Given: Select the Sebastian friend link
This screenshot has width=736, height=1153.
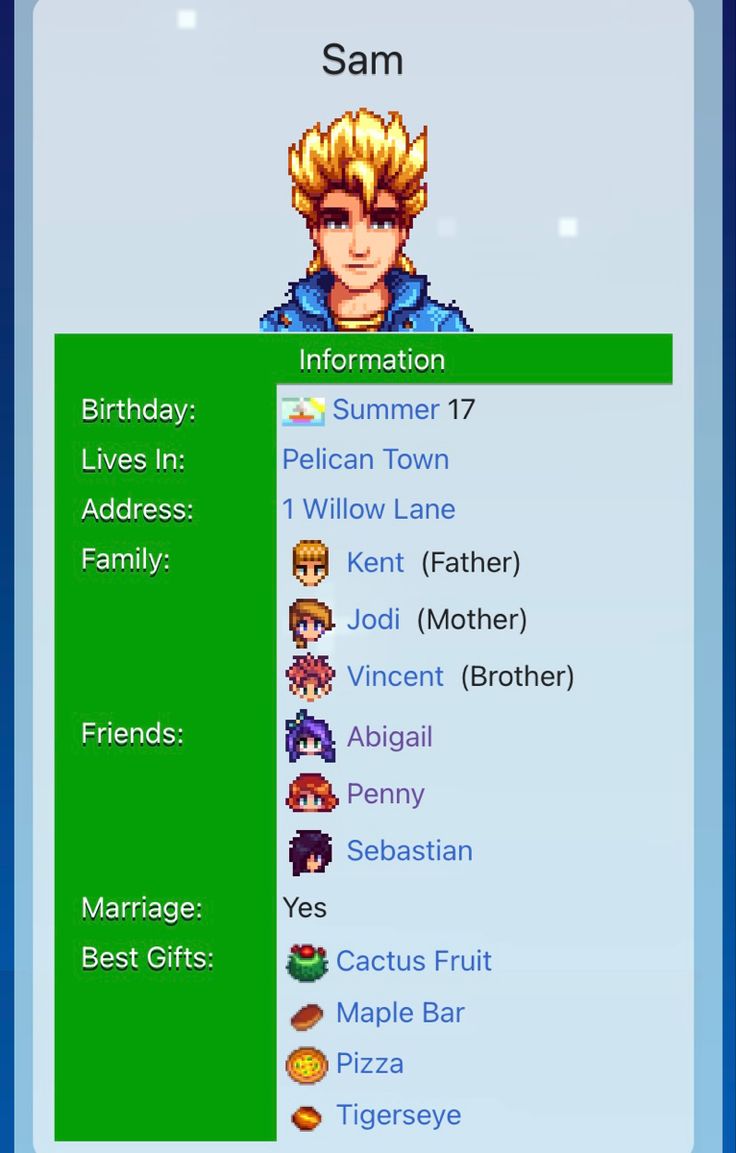Looking at the screenshot, I should coord(410,850).
